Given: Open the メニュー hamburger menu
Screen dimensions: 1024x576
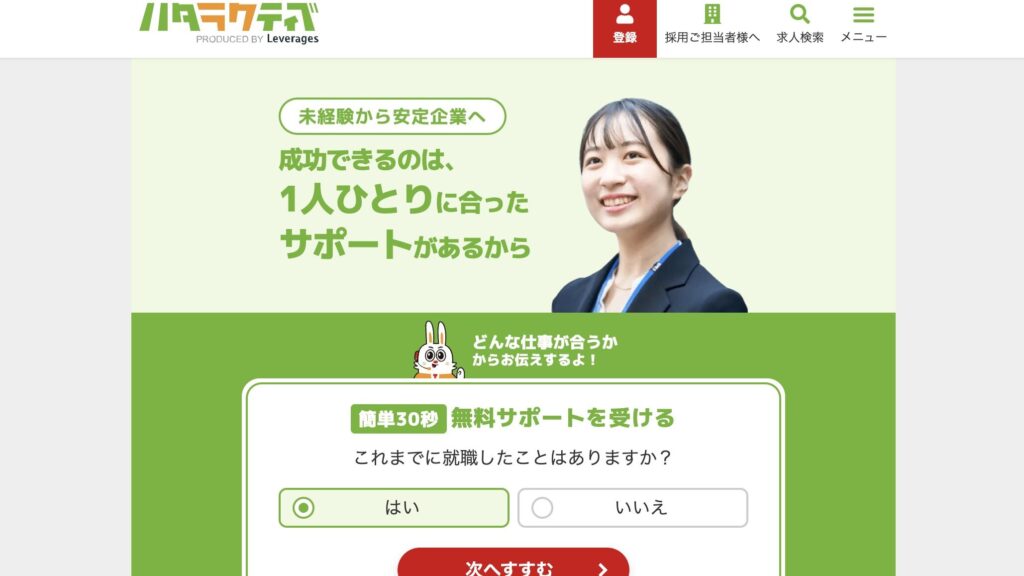Looking at the screenshot, I should click(x=863, y=26).
